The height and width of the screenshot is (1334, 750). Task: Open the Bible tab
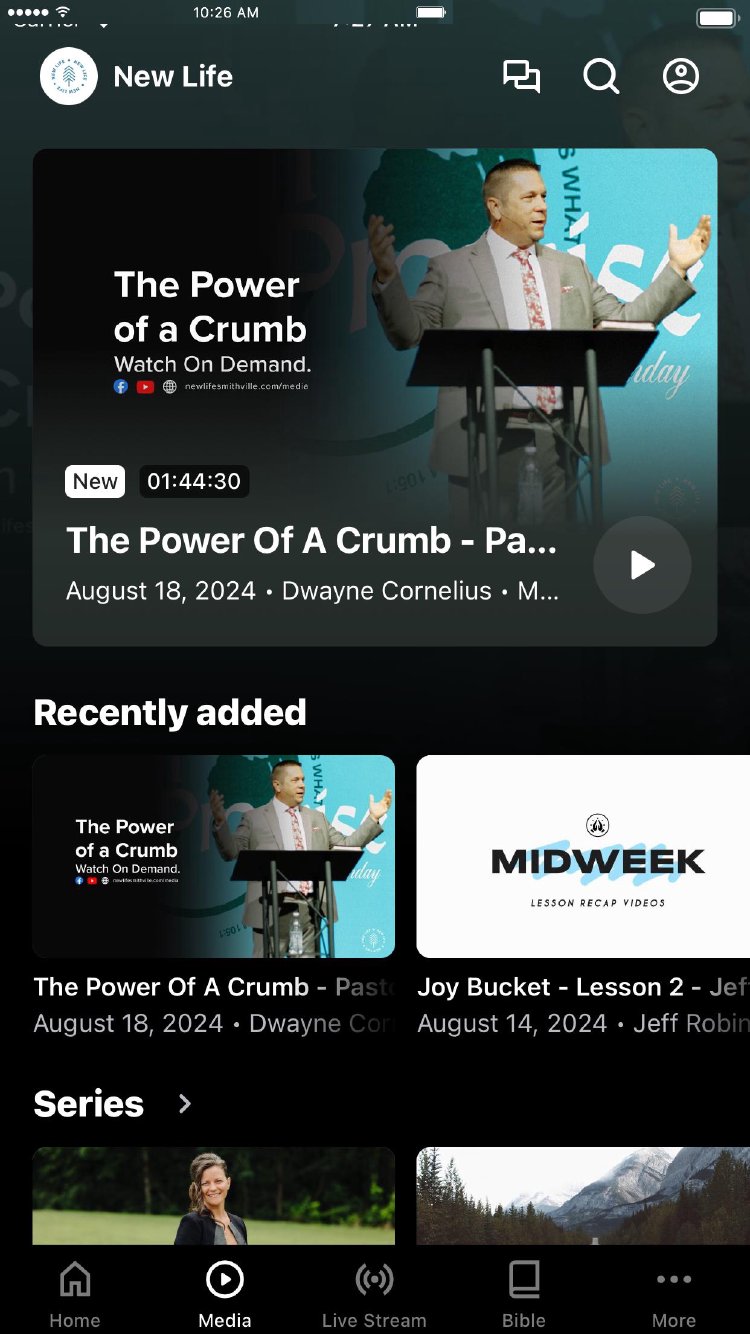pos(524,1294)
